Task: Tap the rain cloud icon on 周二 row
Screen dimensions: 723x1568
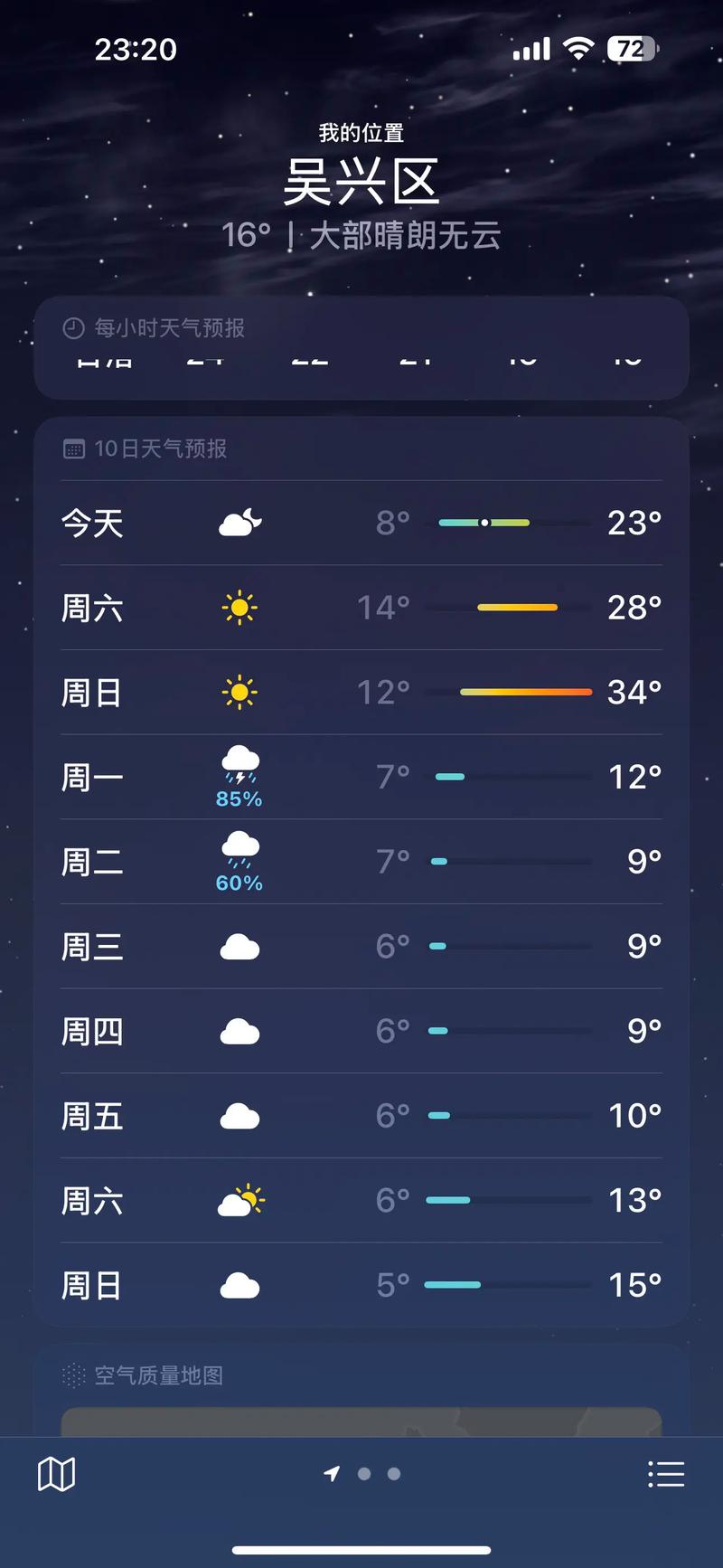Action: (x=238, y=852)
